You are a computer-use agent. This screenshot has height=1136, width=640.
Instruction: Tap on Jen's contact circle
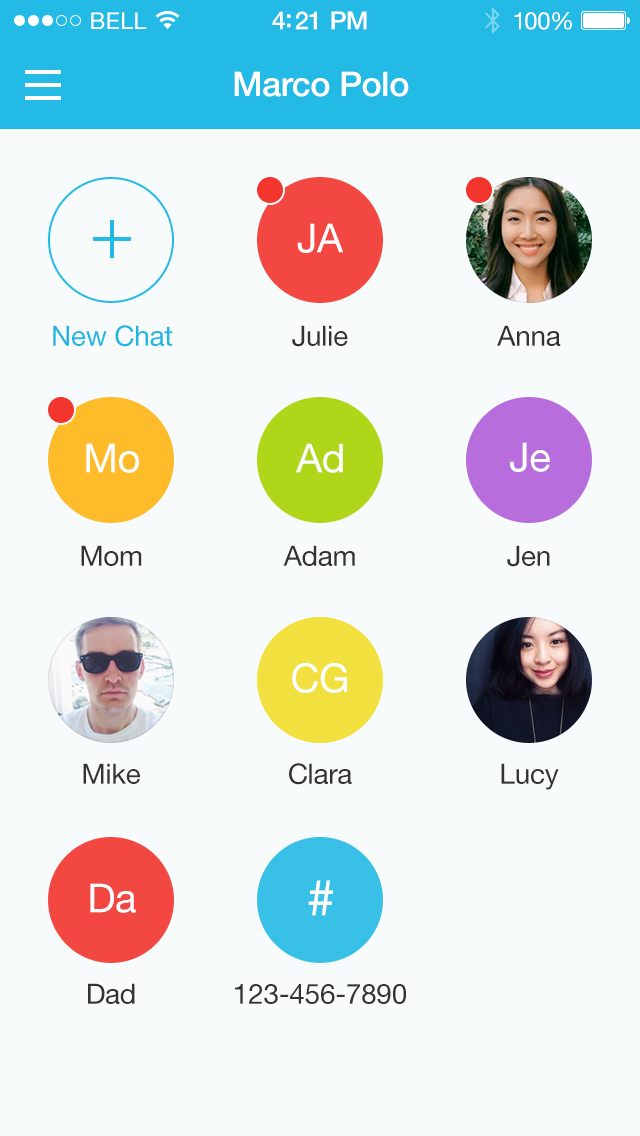click(529, 460)
